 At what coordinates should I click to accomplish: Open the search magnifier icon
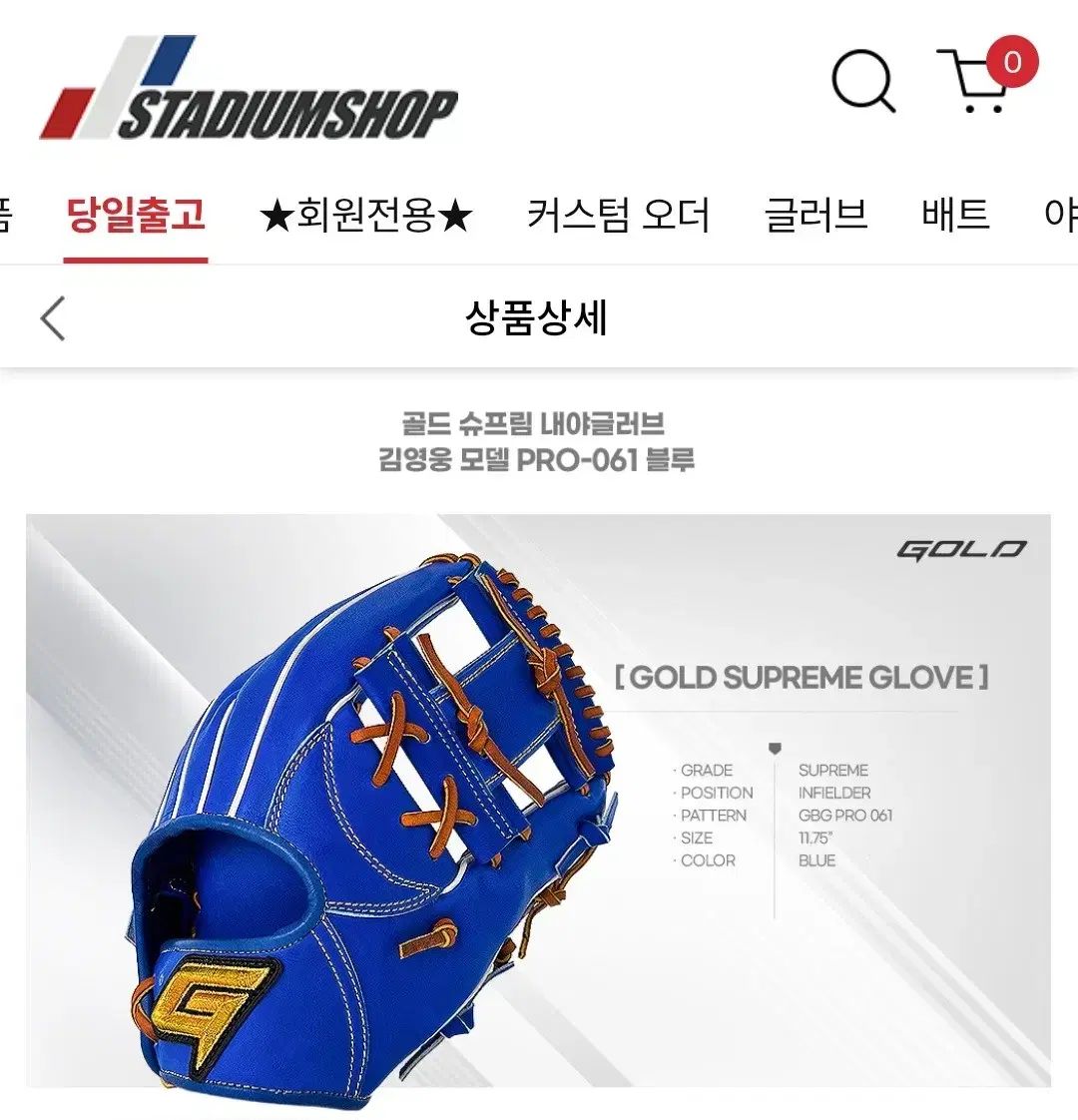862,80
